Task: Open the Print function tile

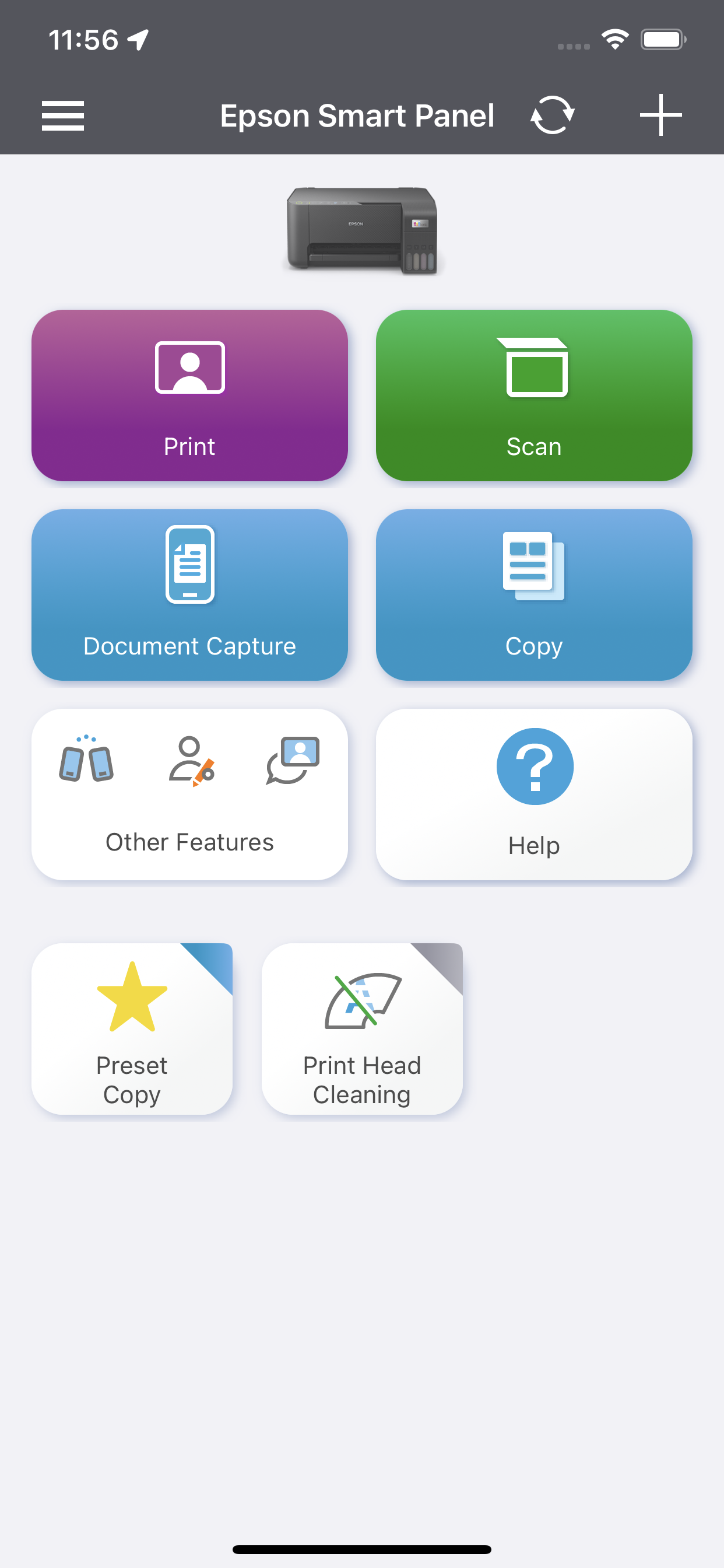Action: coord(189,395)
